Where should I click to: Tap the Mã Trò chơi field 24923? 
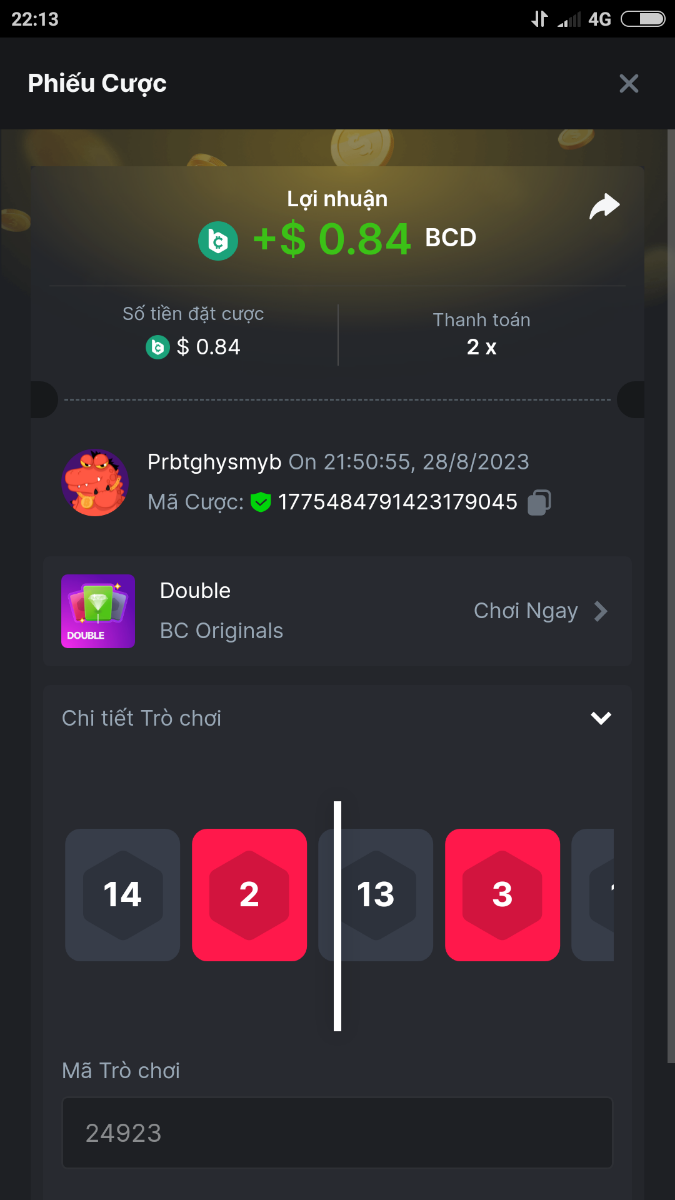click(337, 1133)
